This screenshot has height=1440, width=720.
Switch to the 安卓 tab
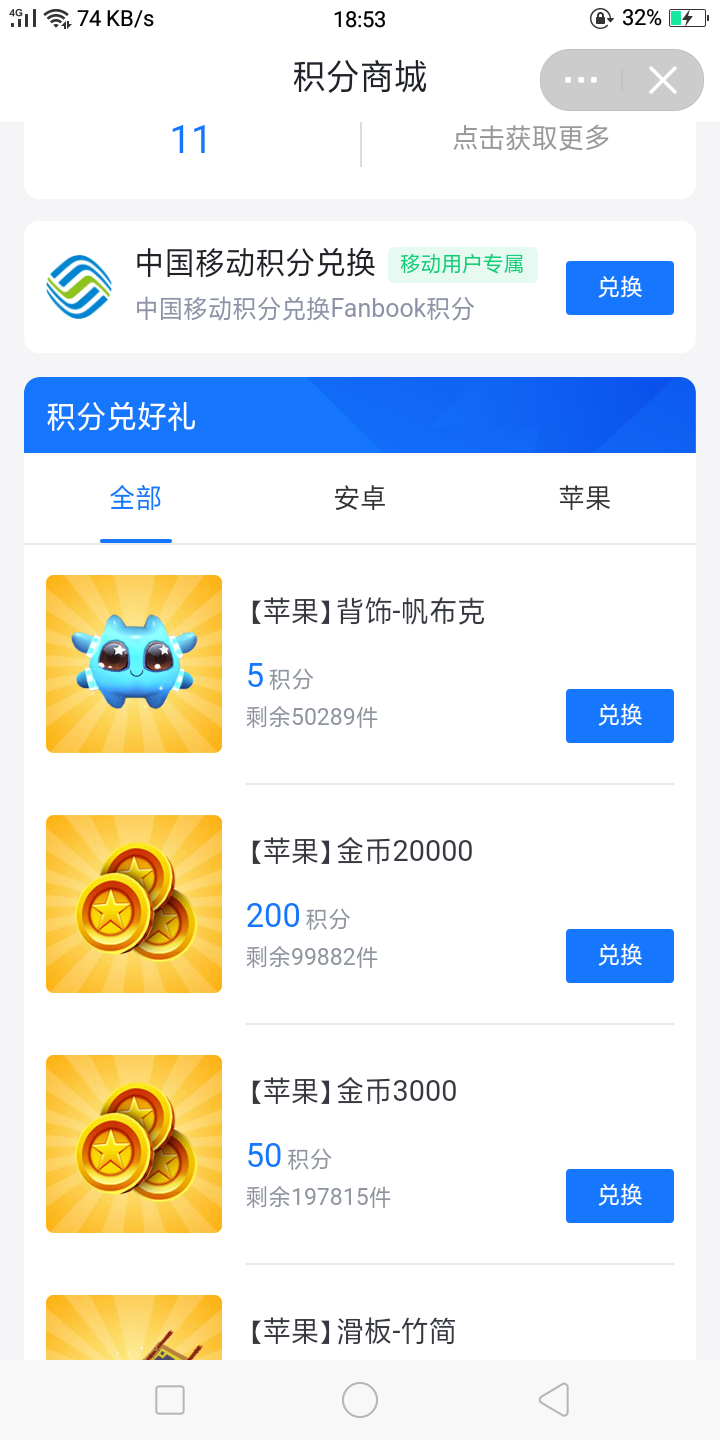point(360,498)
